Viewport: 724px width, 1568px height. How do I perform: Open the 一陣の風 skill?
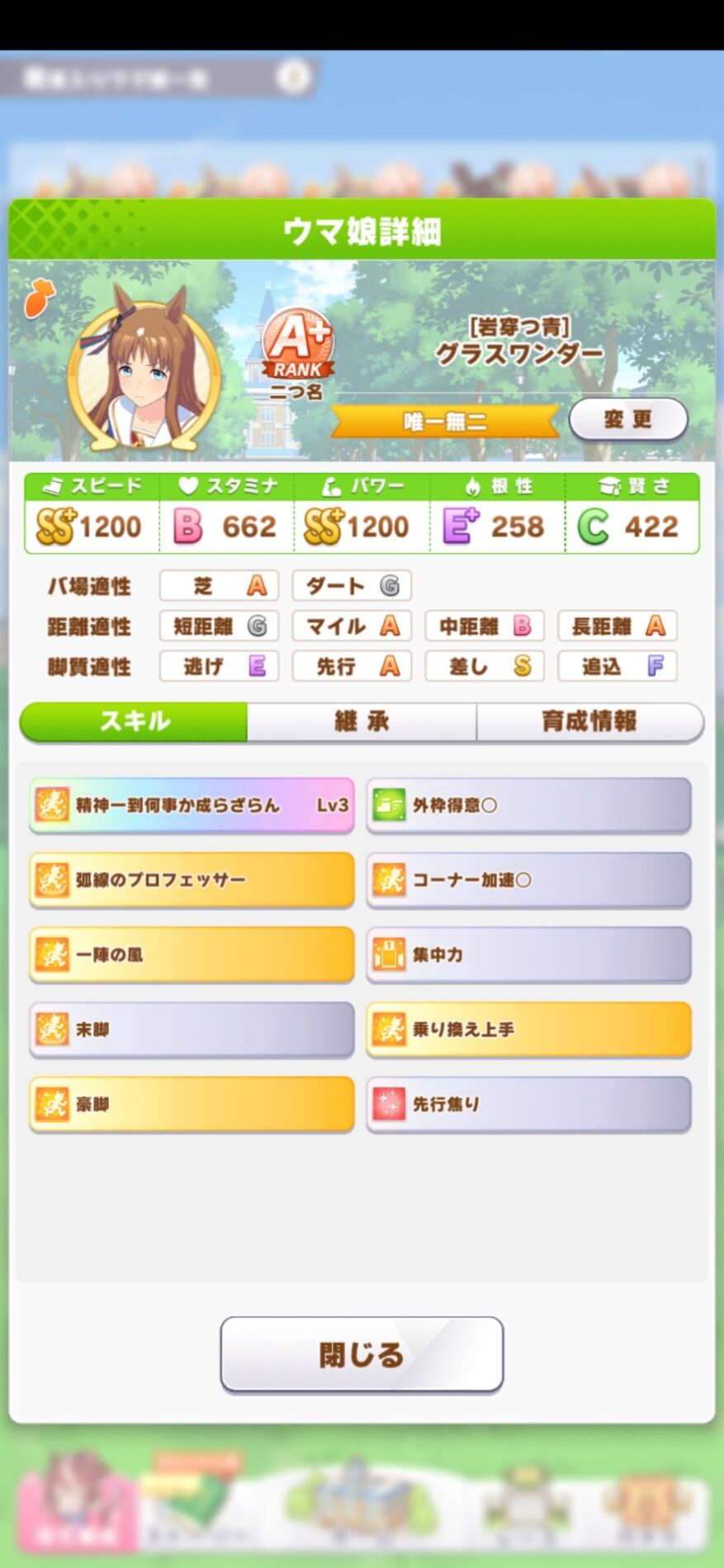[x=192, y=955]
